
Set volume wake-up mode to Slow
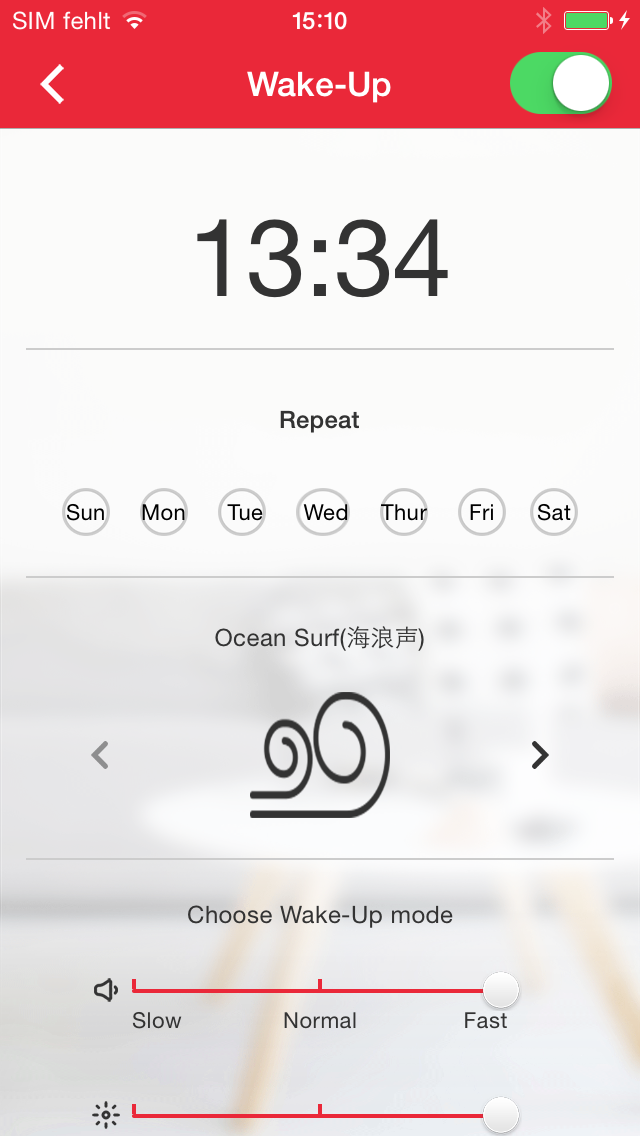click(135, 991)
